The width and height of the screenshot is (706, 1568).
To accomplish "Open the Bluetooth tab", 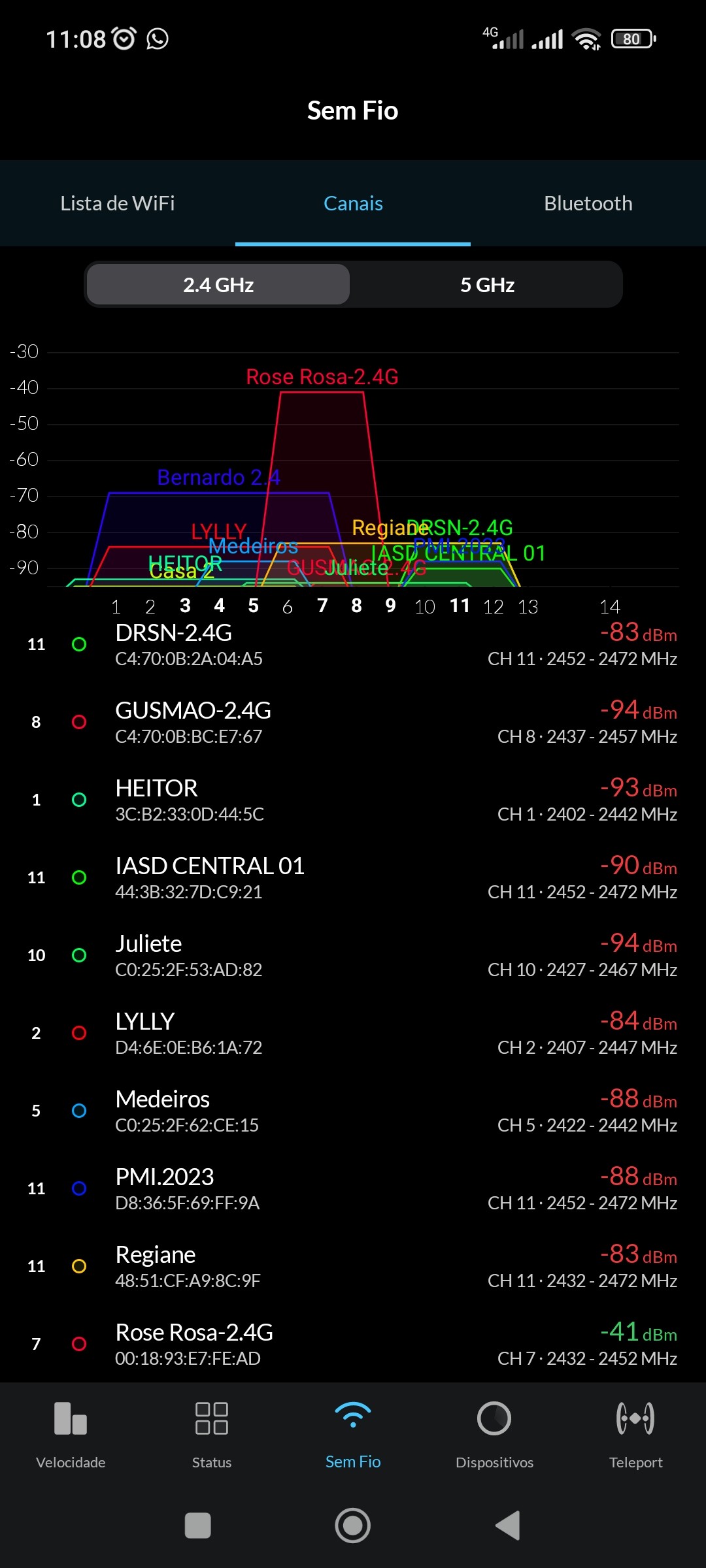I will 588,203.
